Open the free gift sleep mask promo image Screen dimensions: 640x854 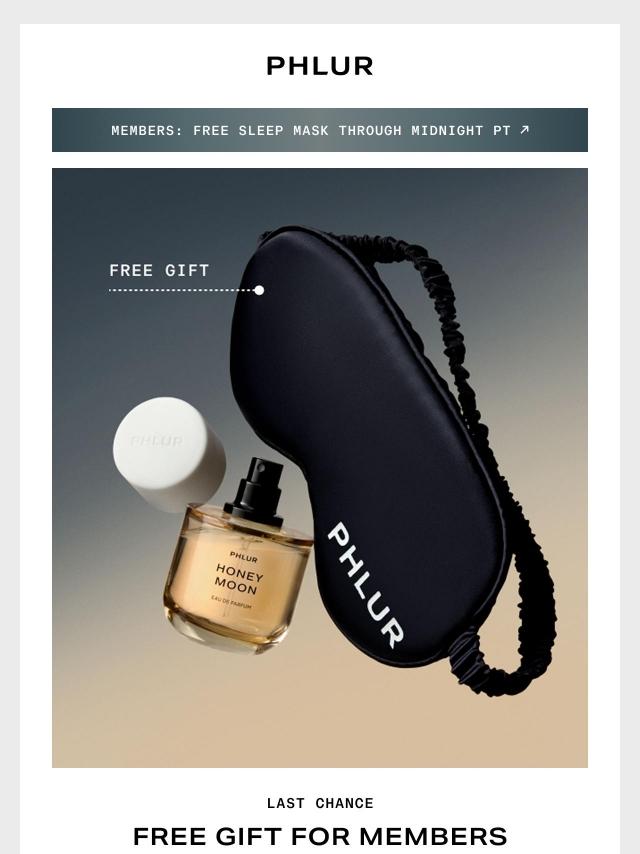click(320, 467)
